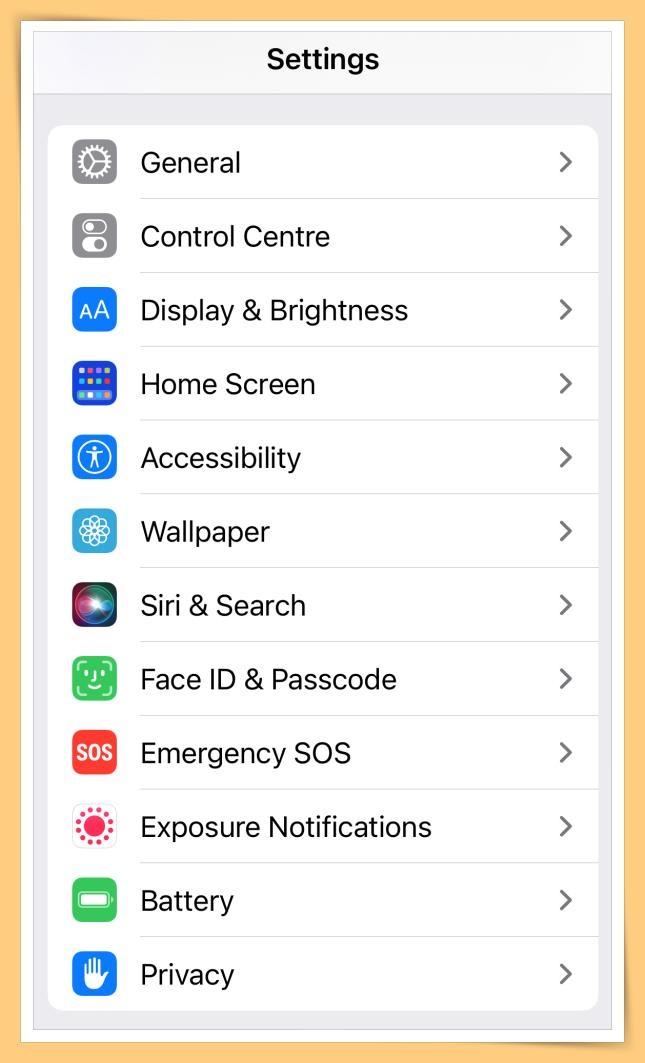Go to Face ID & Passcode

[322, 679]
